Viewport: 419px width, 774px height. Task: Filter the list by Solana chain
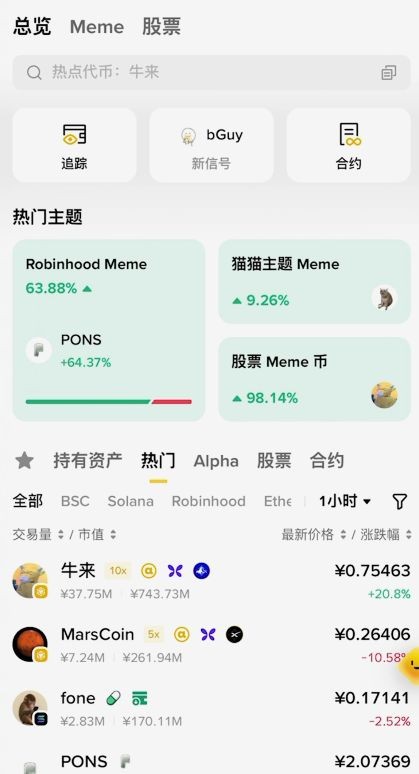pos(130,502)
